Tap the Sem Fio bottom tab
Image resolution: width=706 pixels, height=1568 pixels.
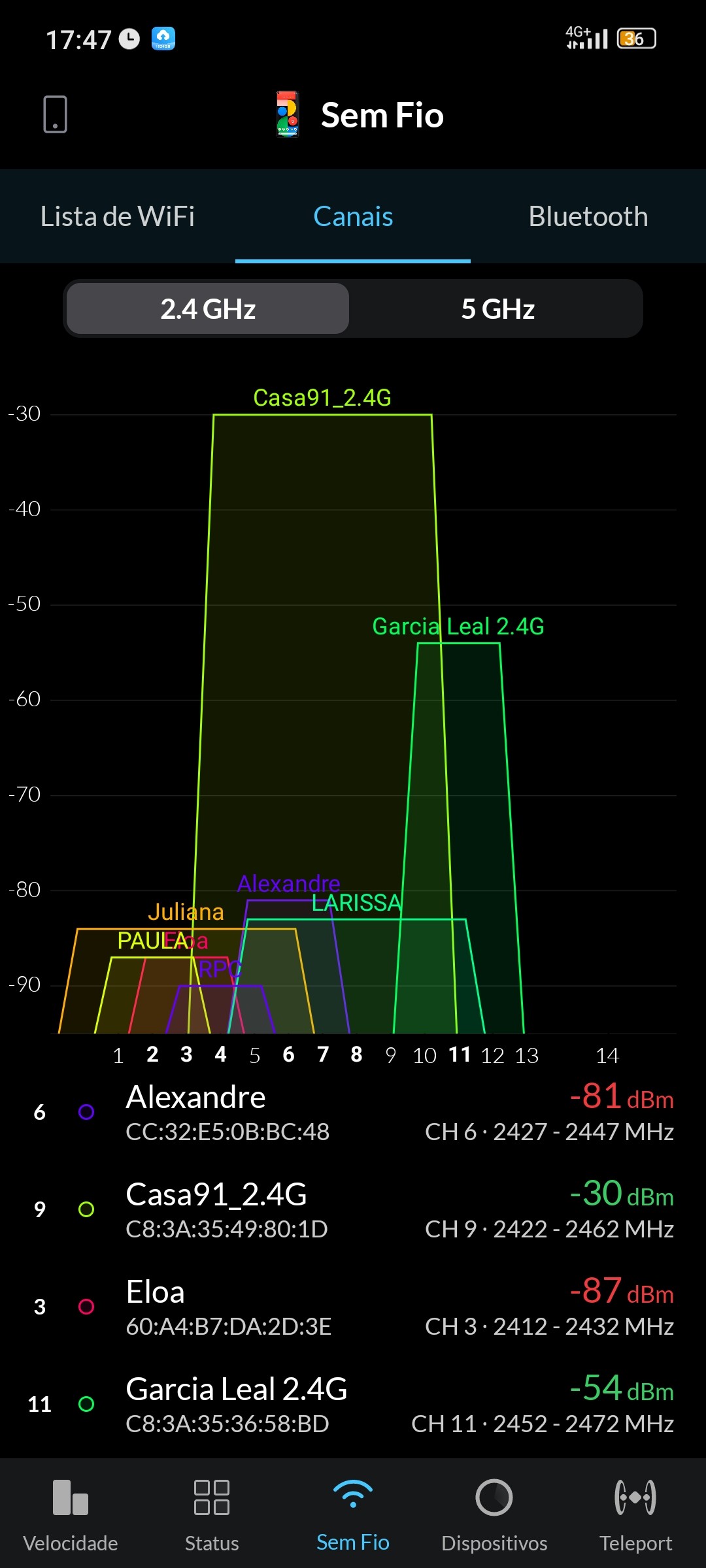pos(353,1514)
